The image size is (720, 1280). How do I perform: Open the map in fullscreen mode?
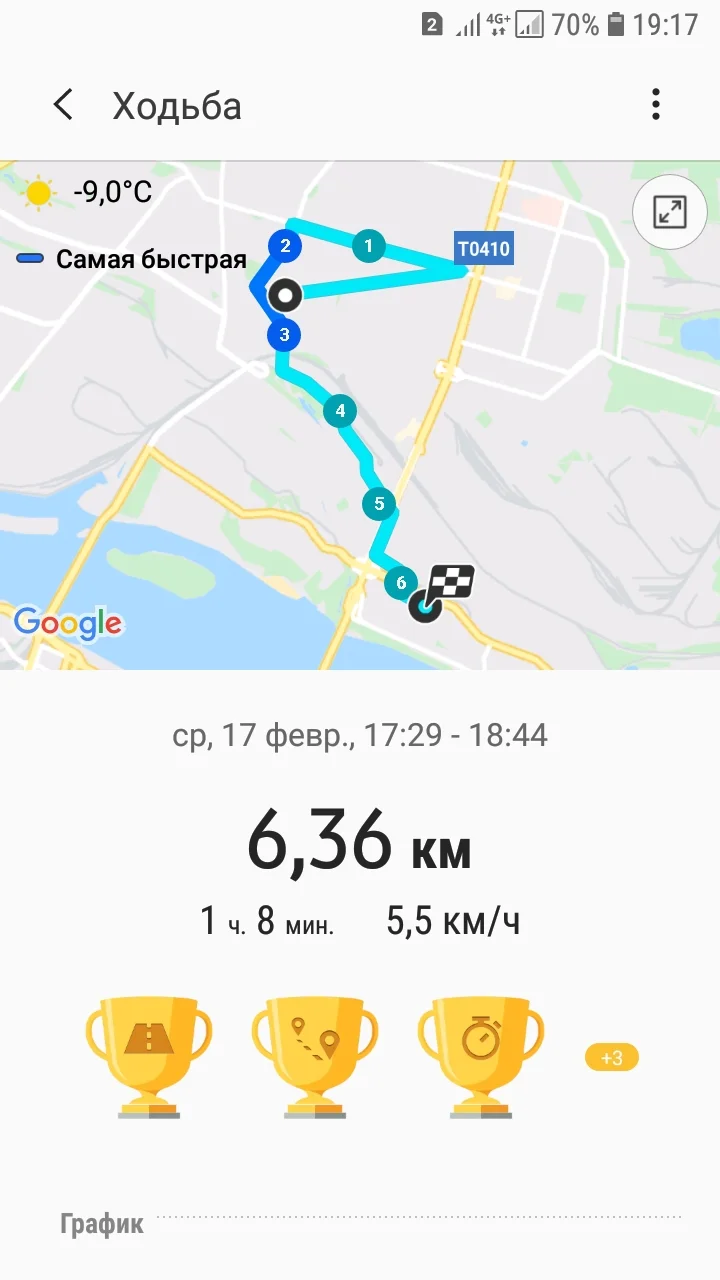click(669, 211)
